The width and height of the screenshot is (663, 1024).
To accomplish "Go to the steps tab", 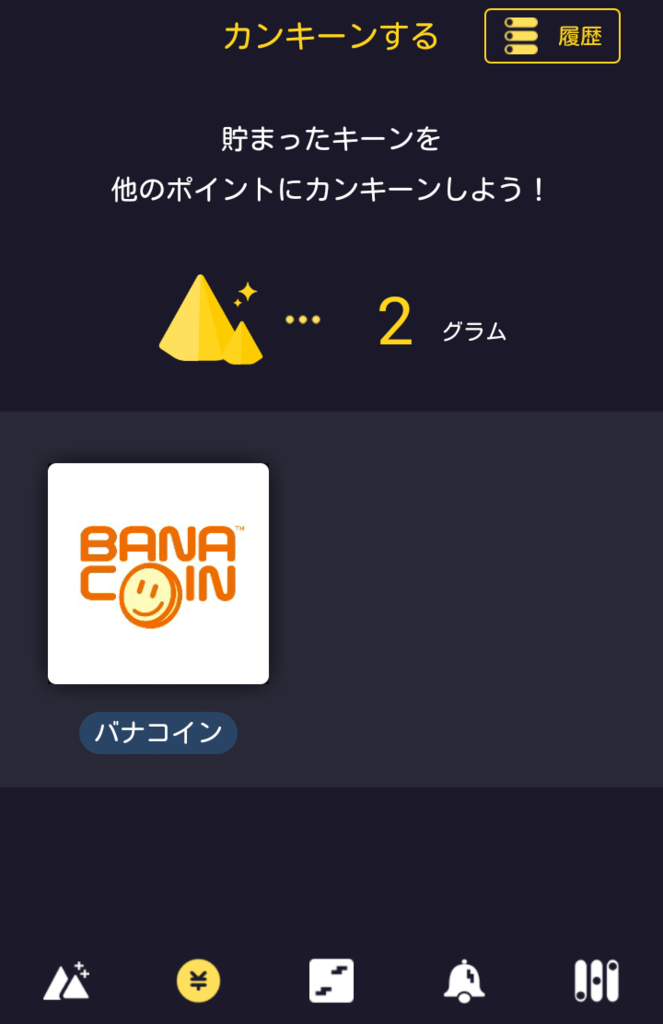I will click(331, 981).
